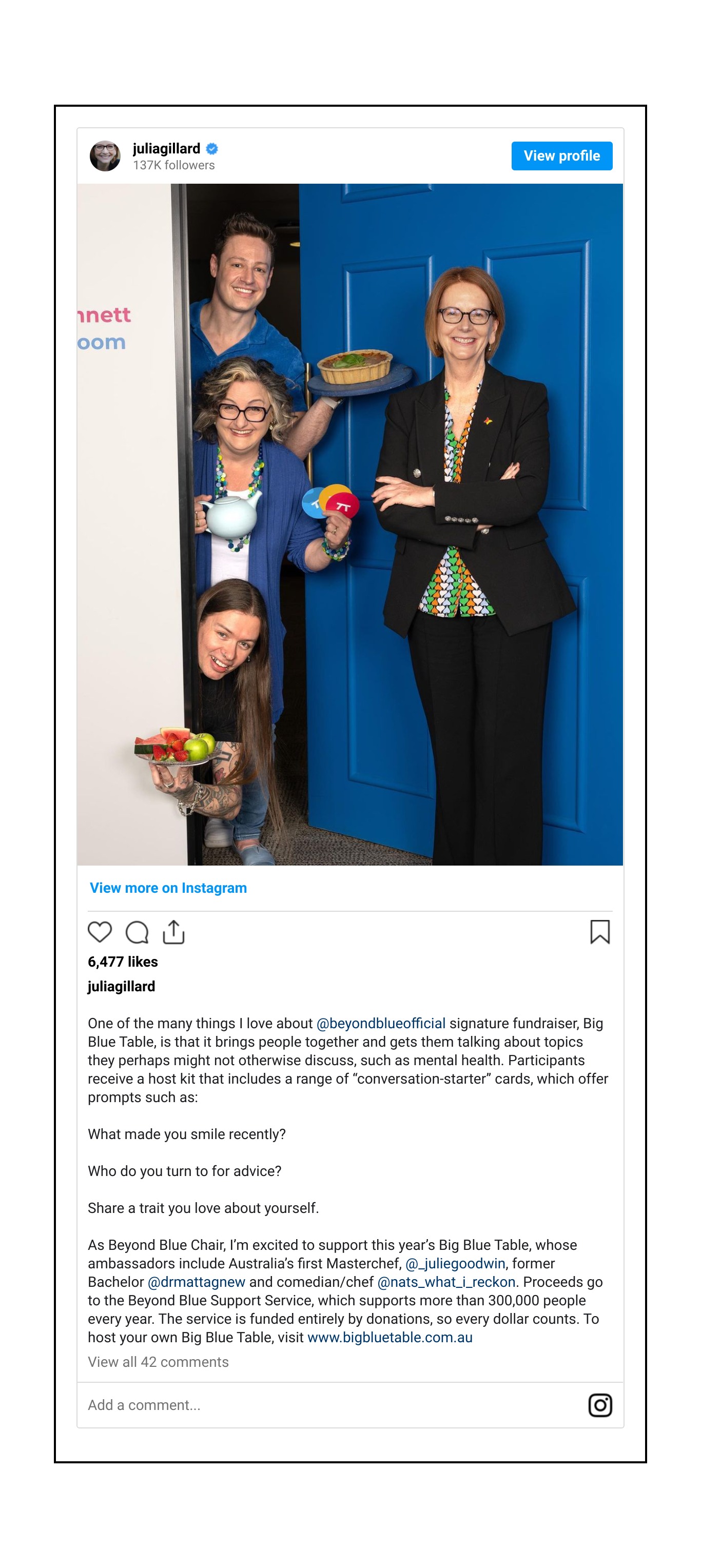Image resolution: width=701 pixels, height=1568 pixels.
Task: Open juliagillard's profile picture
Action: tap(105, 156)
